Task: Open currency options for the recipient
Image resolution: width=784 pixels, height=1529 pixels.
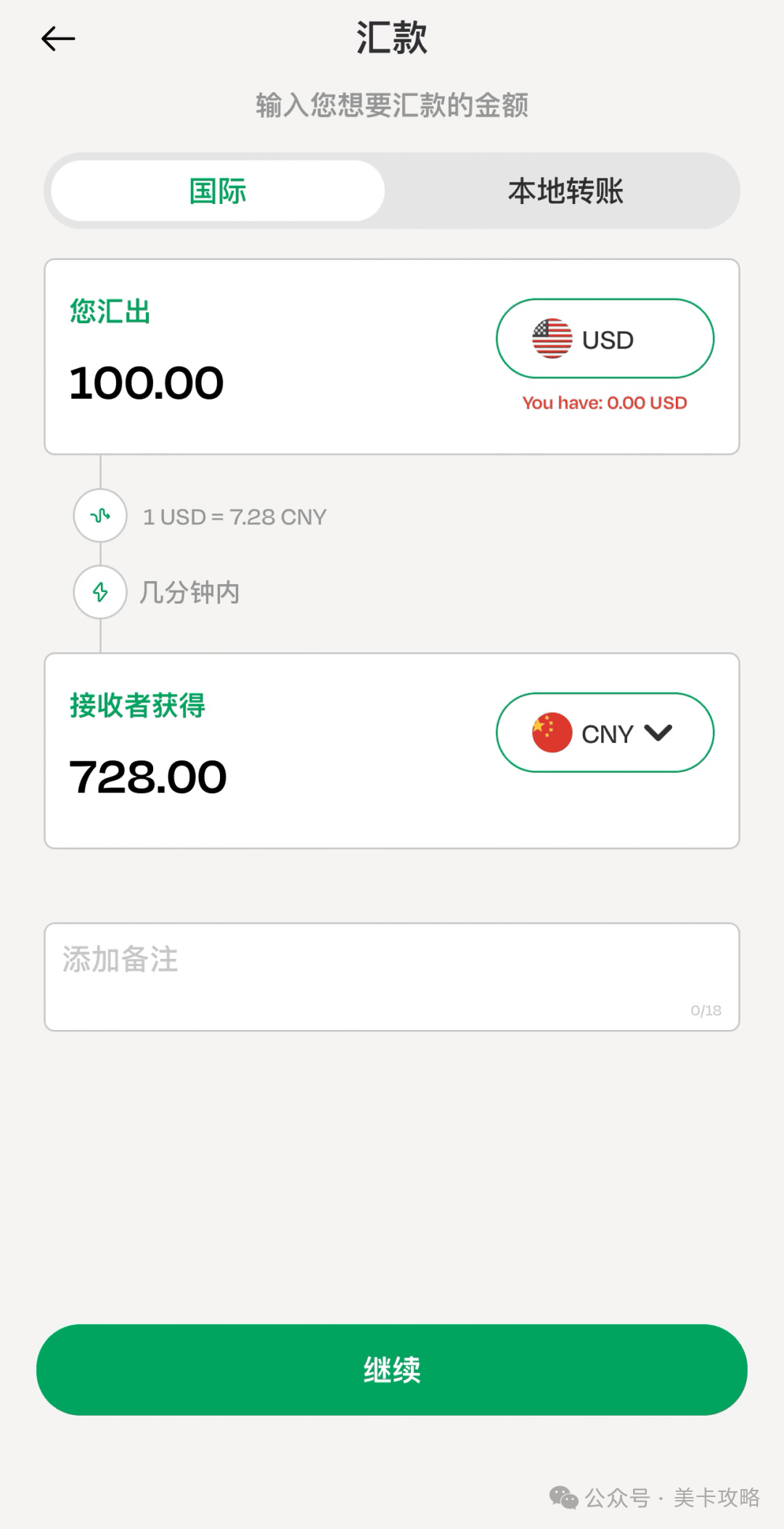Action: click(x=604, y=732)
